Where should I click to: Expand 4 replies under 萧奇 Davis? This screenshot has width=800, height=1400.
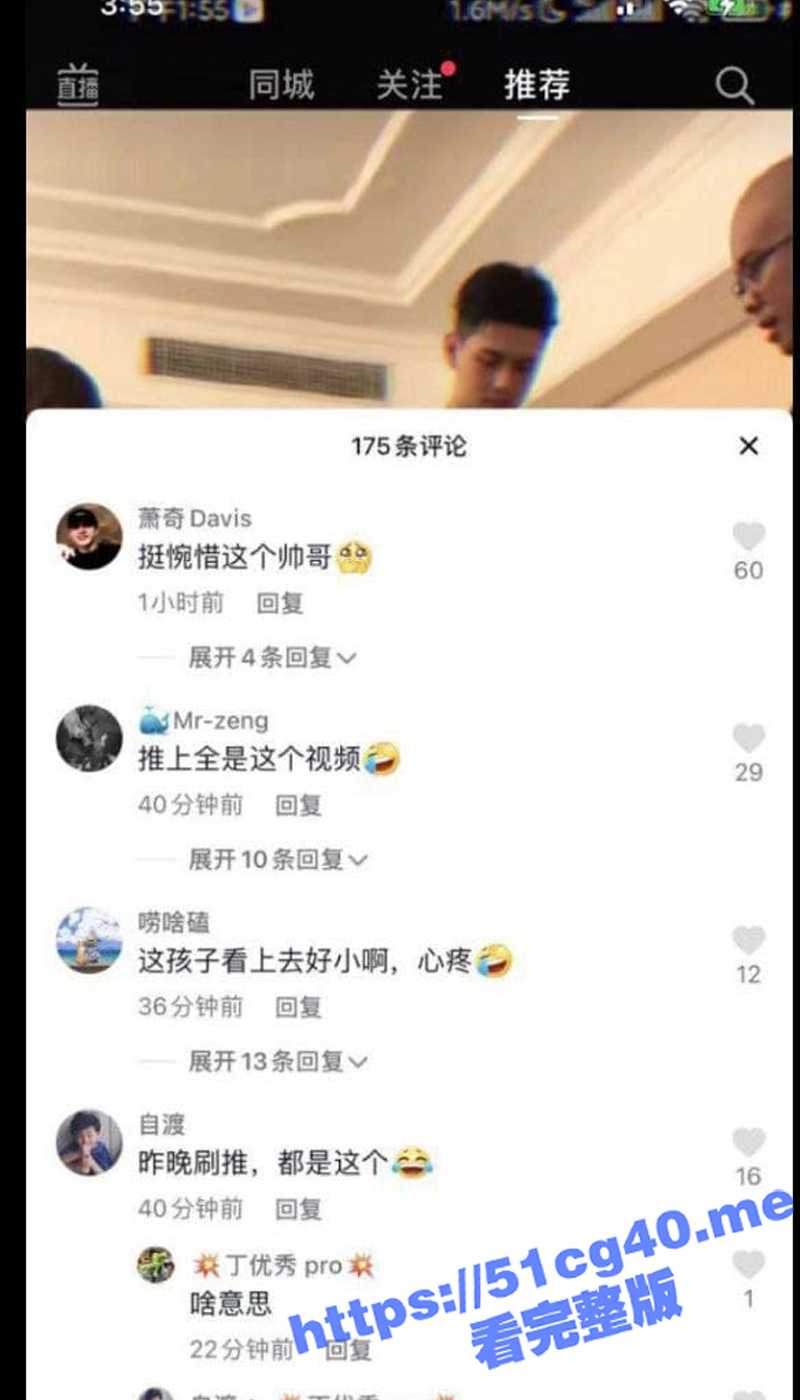pos(272,657)
